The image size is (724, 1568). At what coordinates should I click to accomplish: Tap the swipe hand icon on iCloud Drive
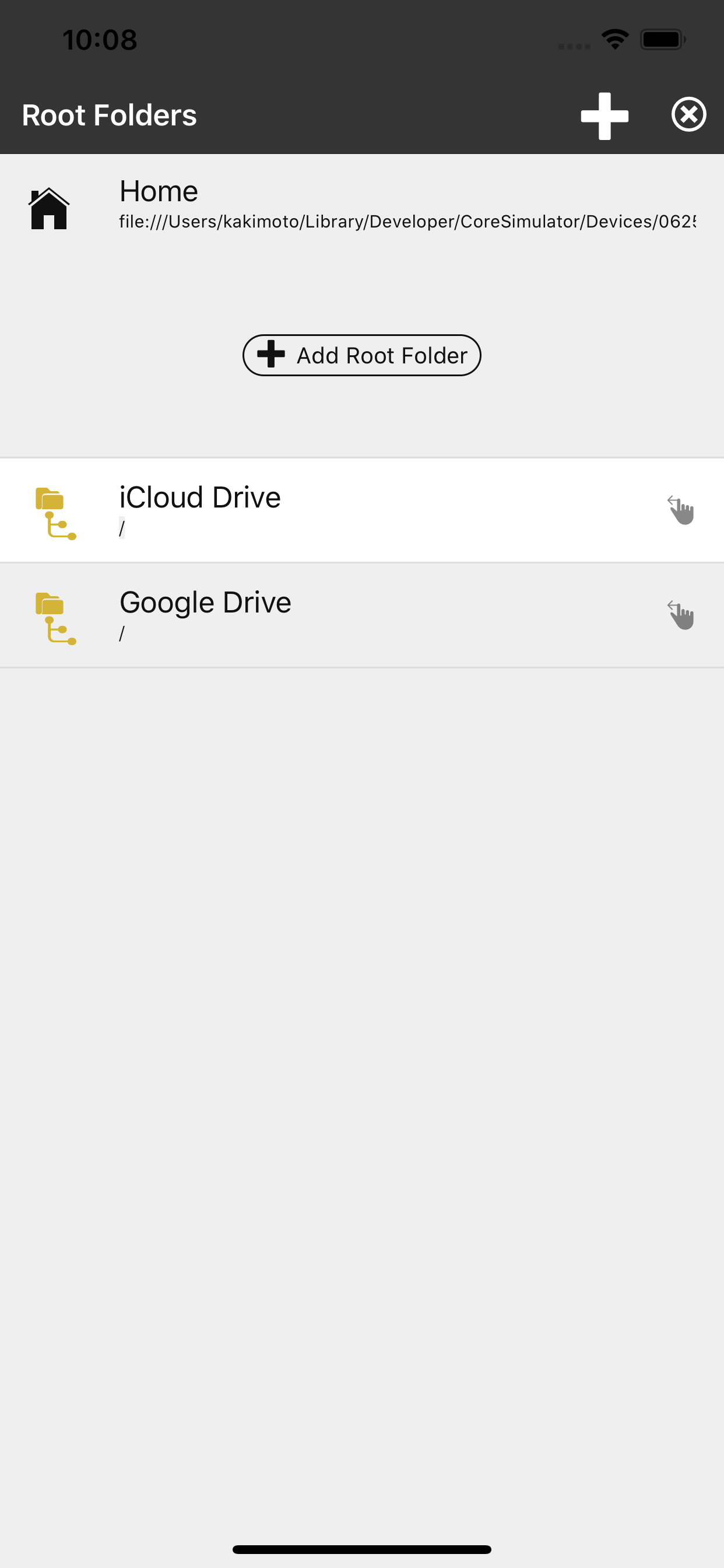coord(681,510)
